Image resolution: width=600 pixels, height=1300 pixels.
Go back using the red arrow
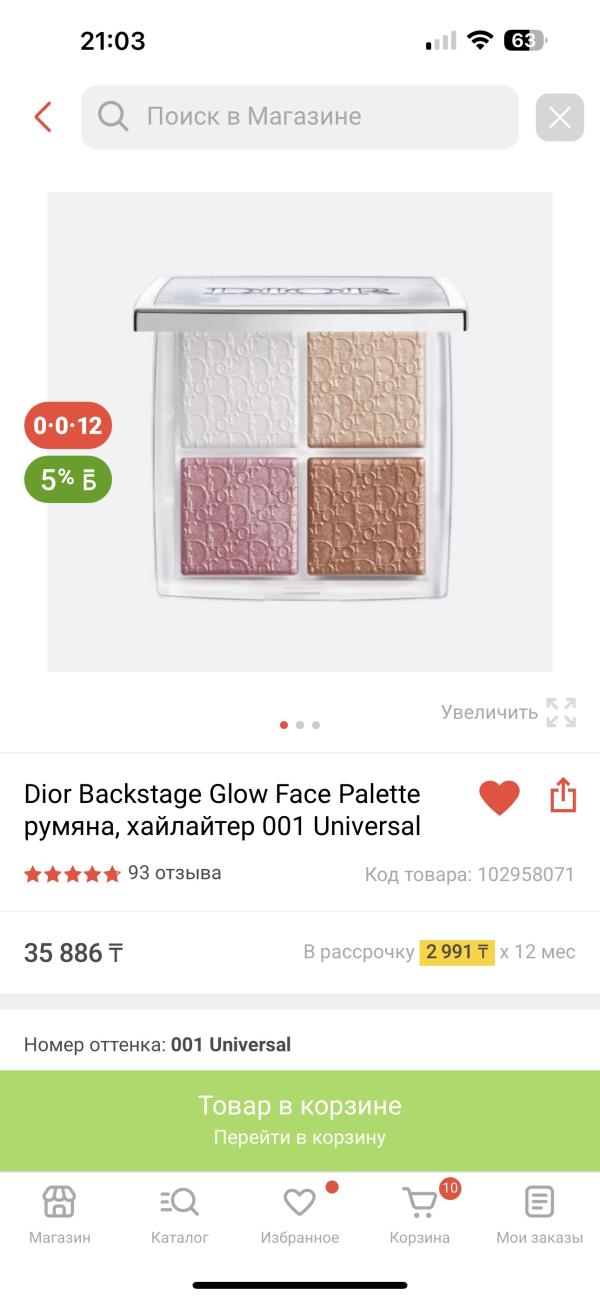click(43, 117)
